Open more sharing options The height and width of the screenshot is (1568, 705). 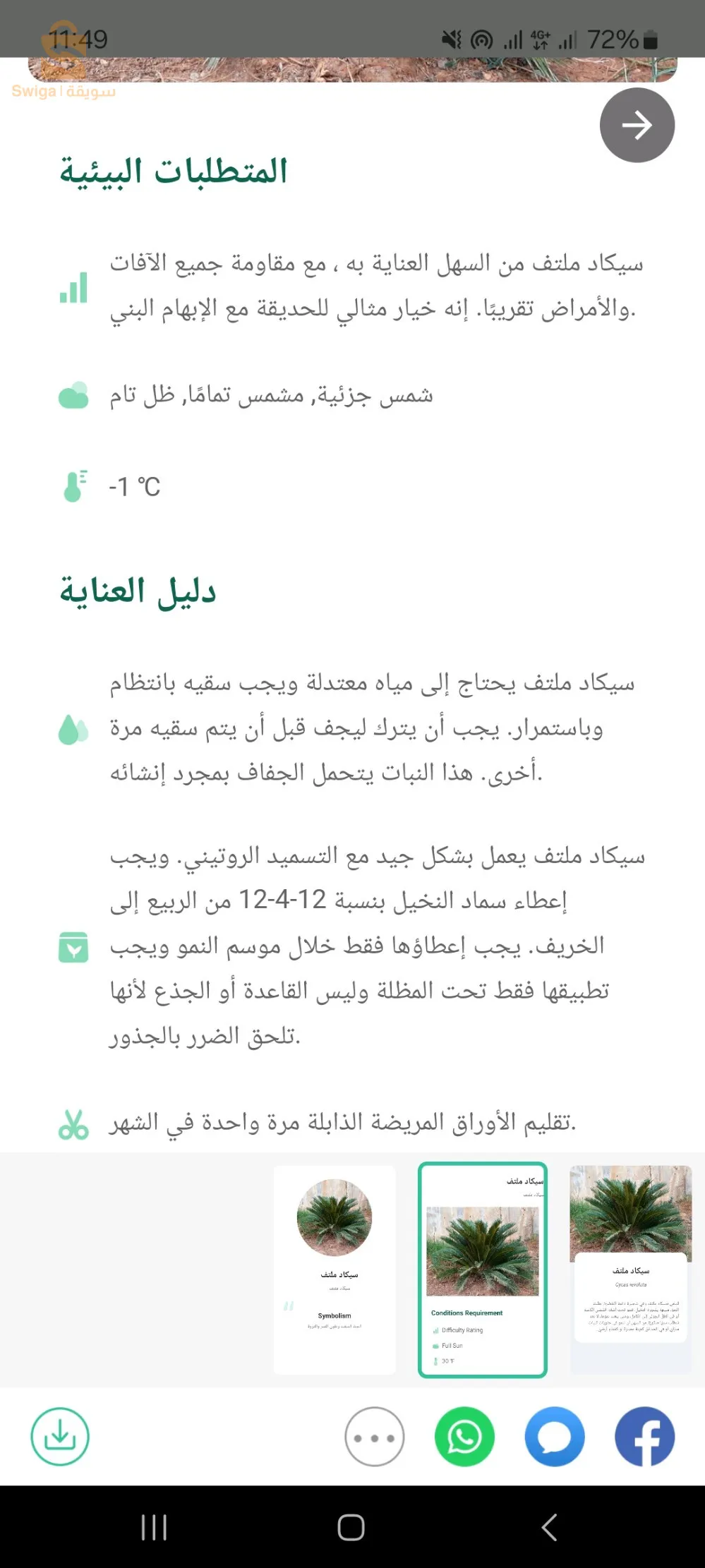374,1437
